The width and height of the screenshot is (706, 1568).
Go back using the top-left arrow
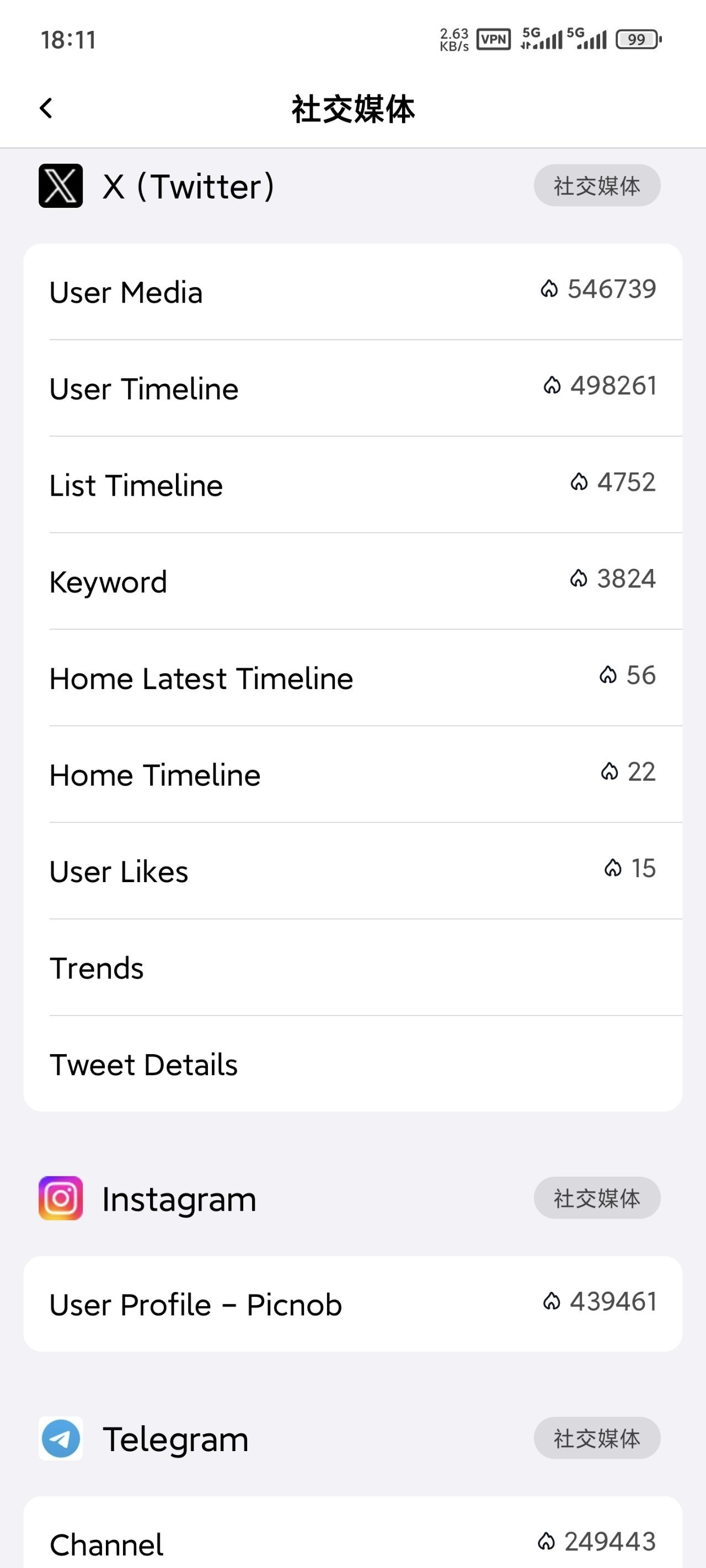coord(46,109)
